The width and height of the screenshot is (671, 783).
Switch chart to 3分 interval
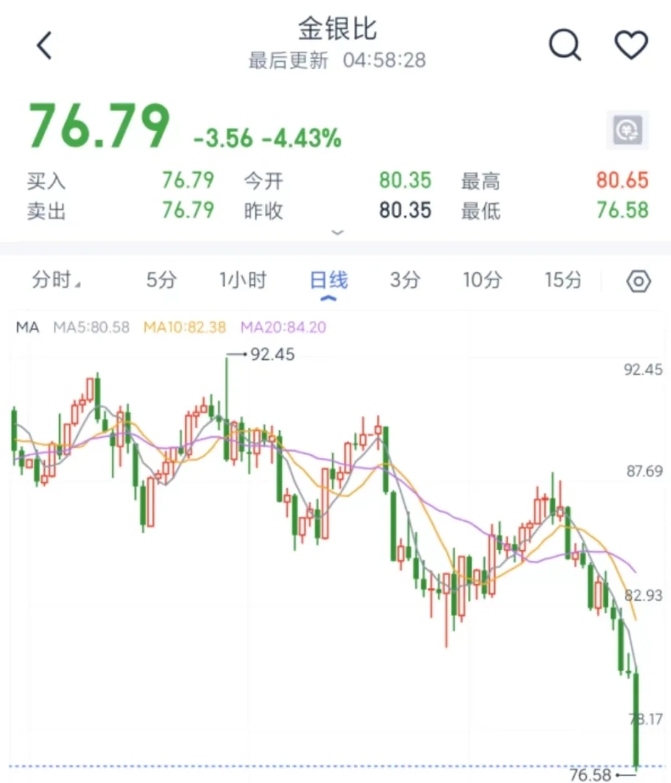point(405,280)
